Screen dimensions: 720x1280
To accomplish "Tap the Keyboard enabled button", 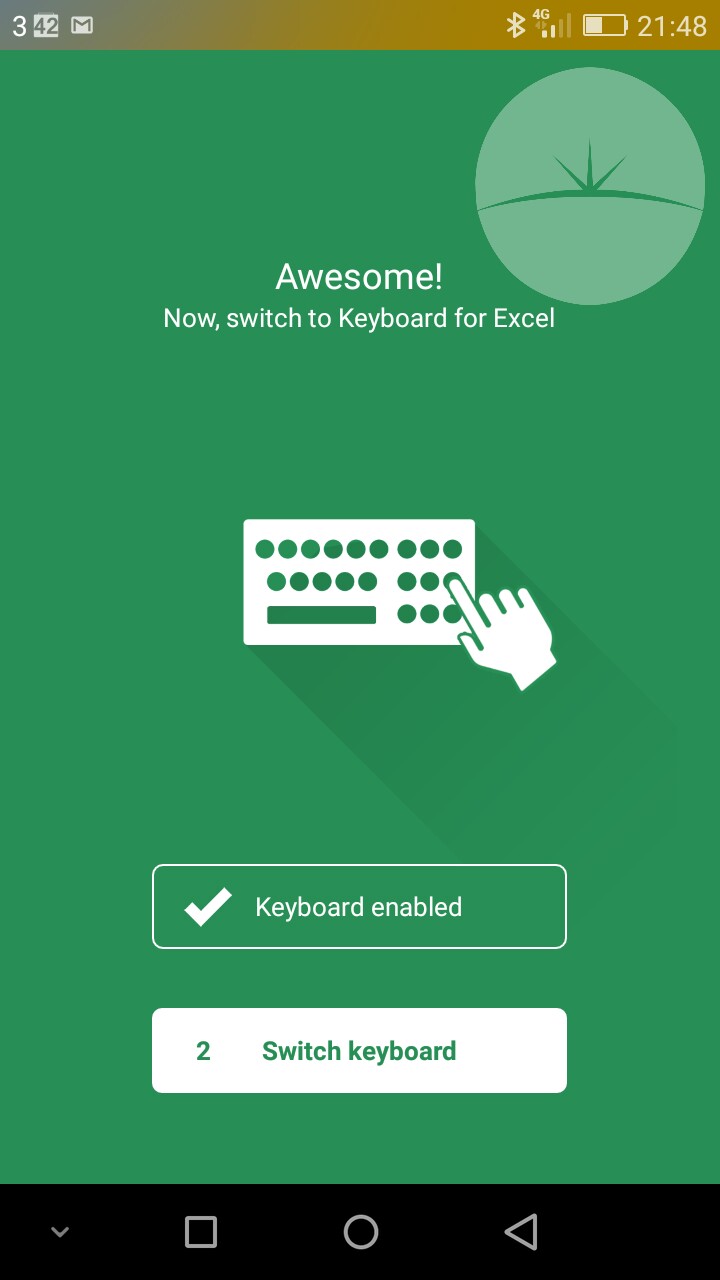I will [359, 906].
